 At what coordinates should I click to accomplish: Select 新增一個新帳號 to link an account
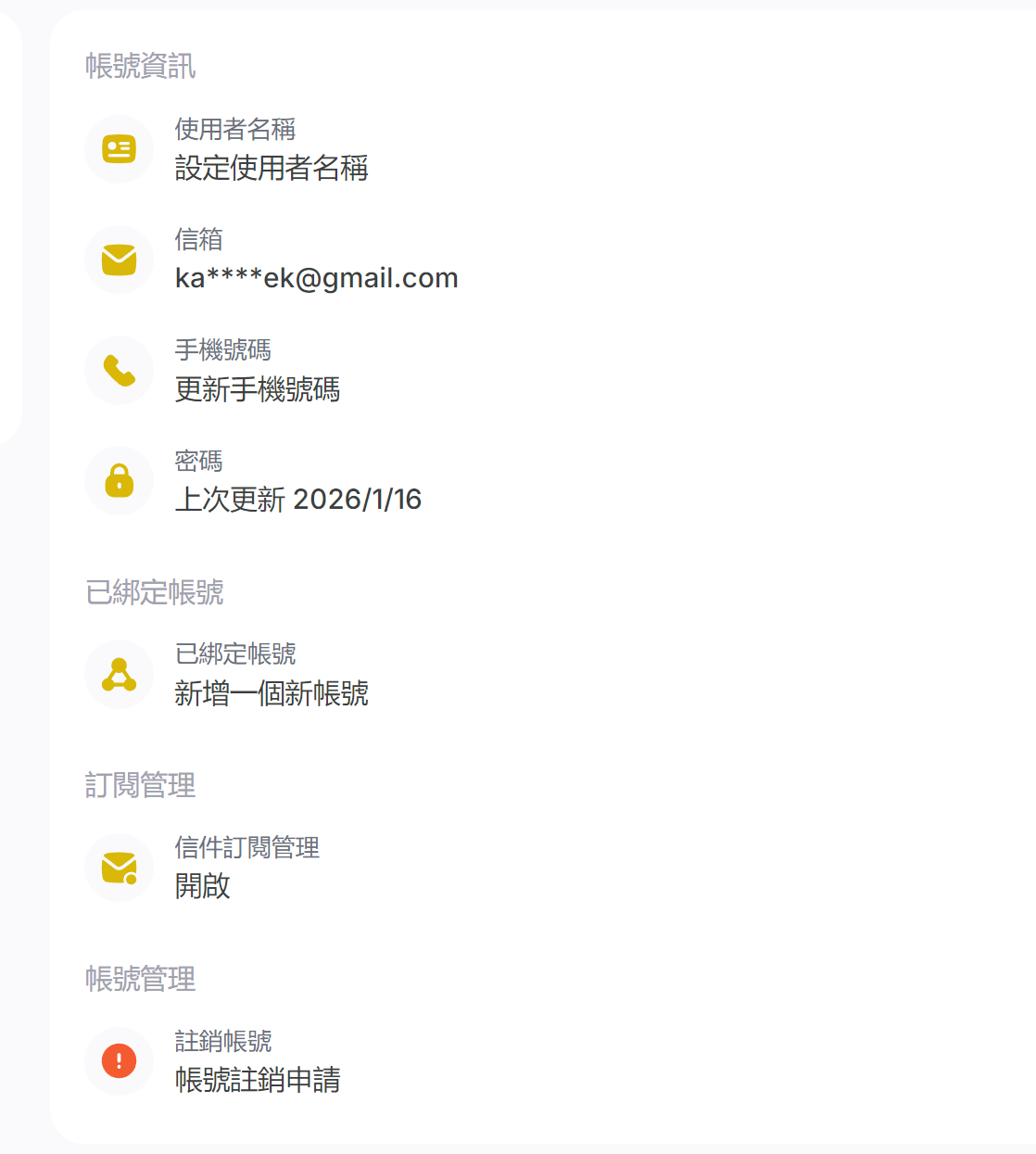[272, 693]
